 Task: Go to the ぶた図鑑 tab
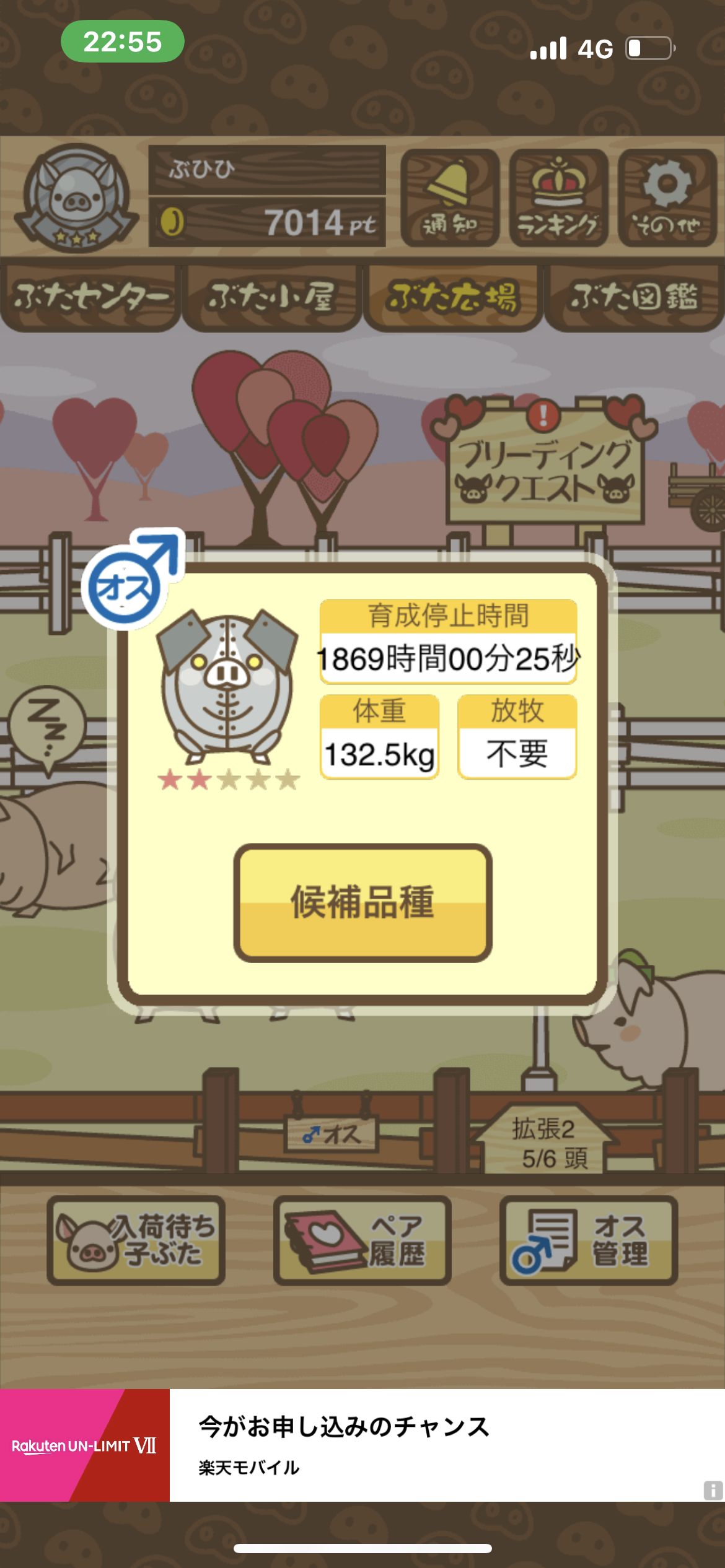point(634,298)
